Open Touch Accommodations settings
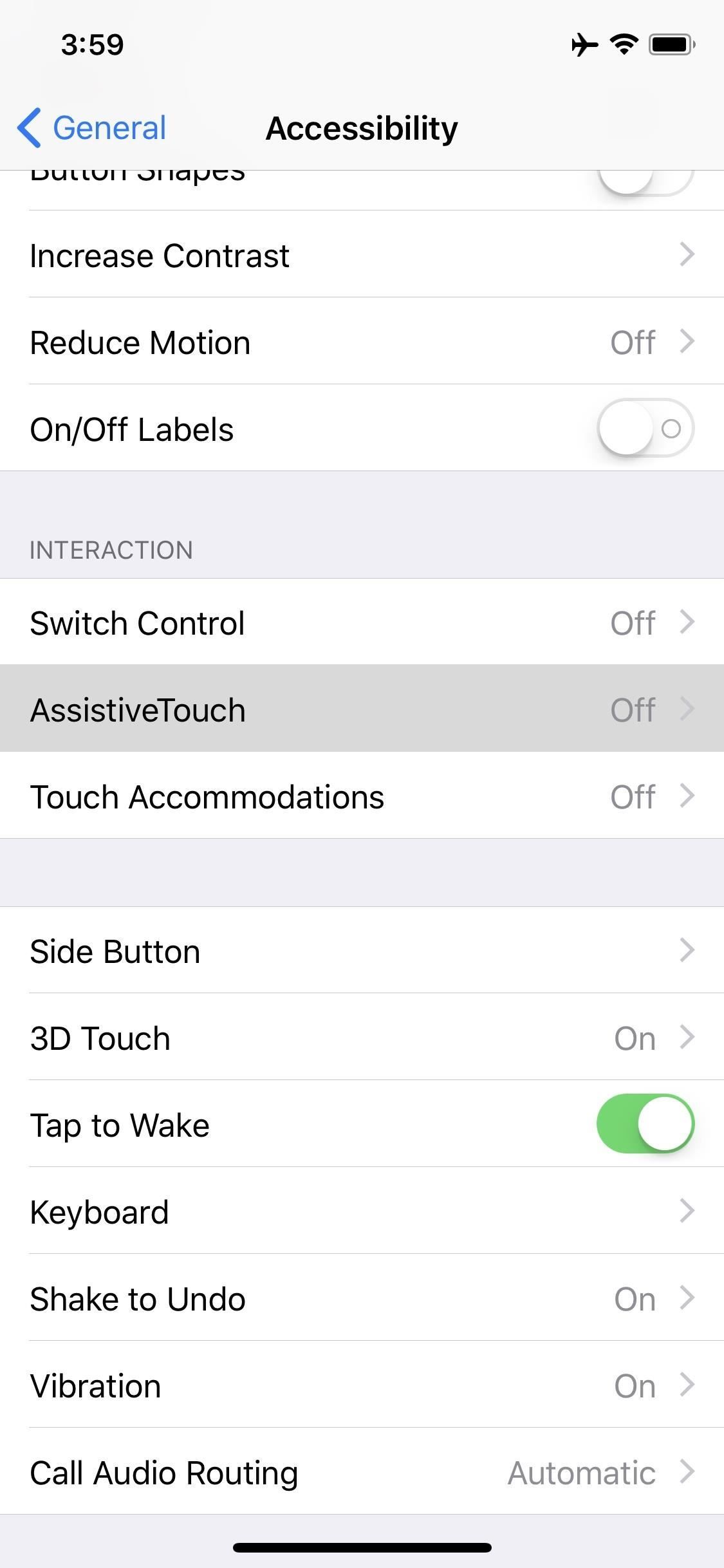 362,796
